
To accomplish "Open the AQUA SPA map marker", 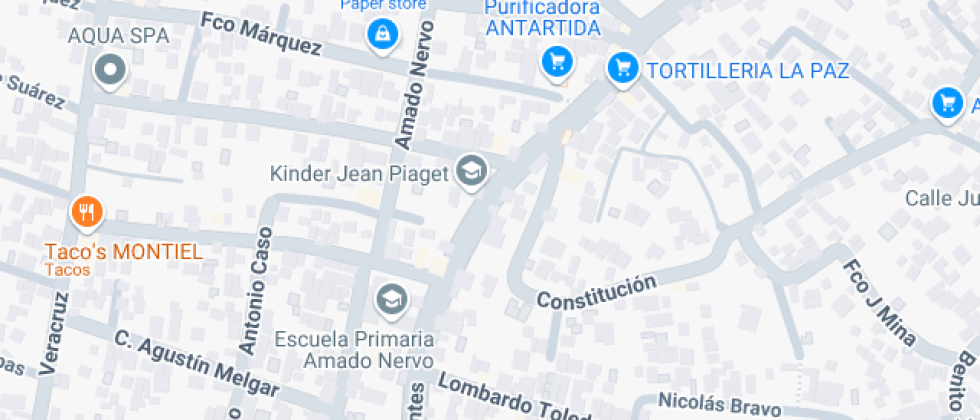I will (x=110, y=70).
